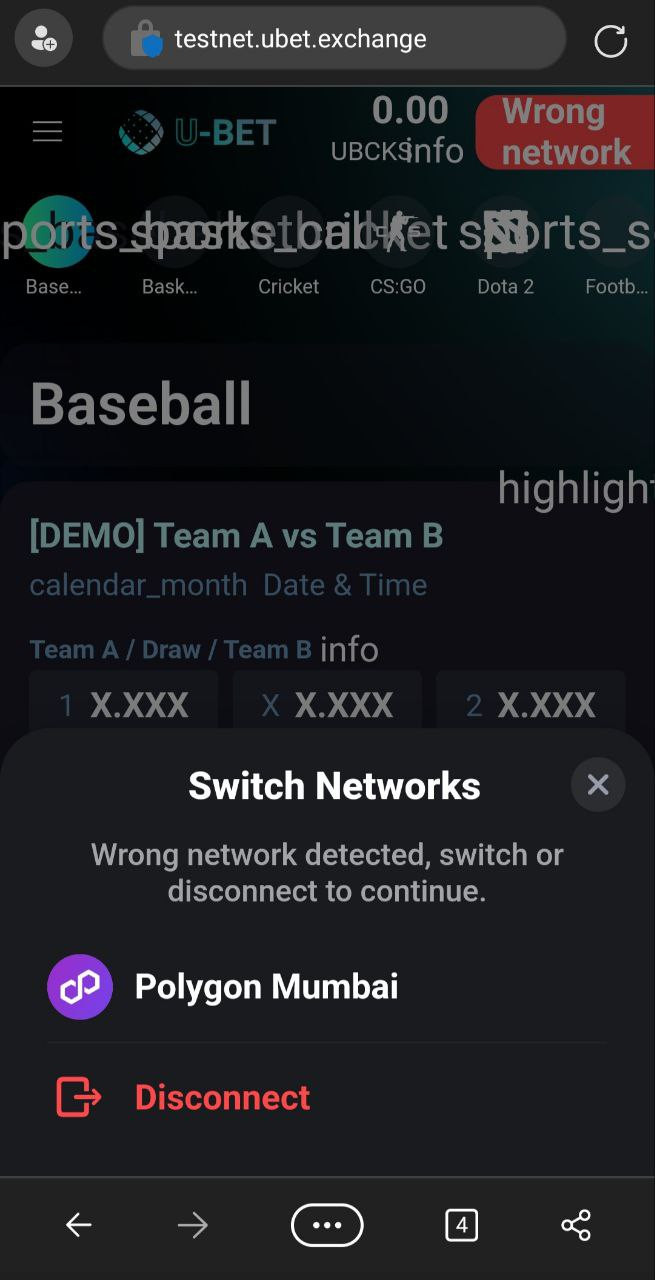Open the browser profile icon
Image resolution: width=655 pixels, height=1280 pixels.
44,39
